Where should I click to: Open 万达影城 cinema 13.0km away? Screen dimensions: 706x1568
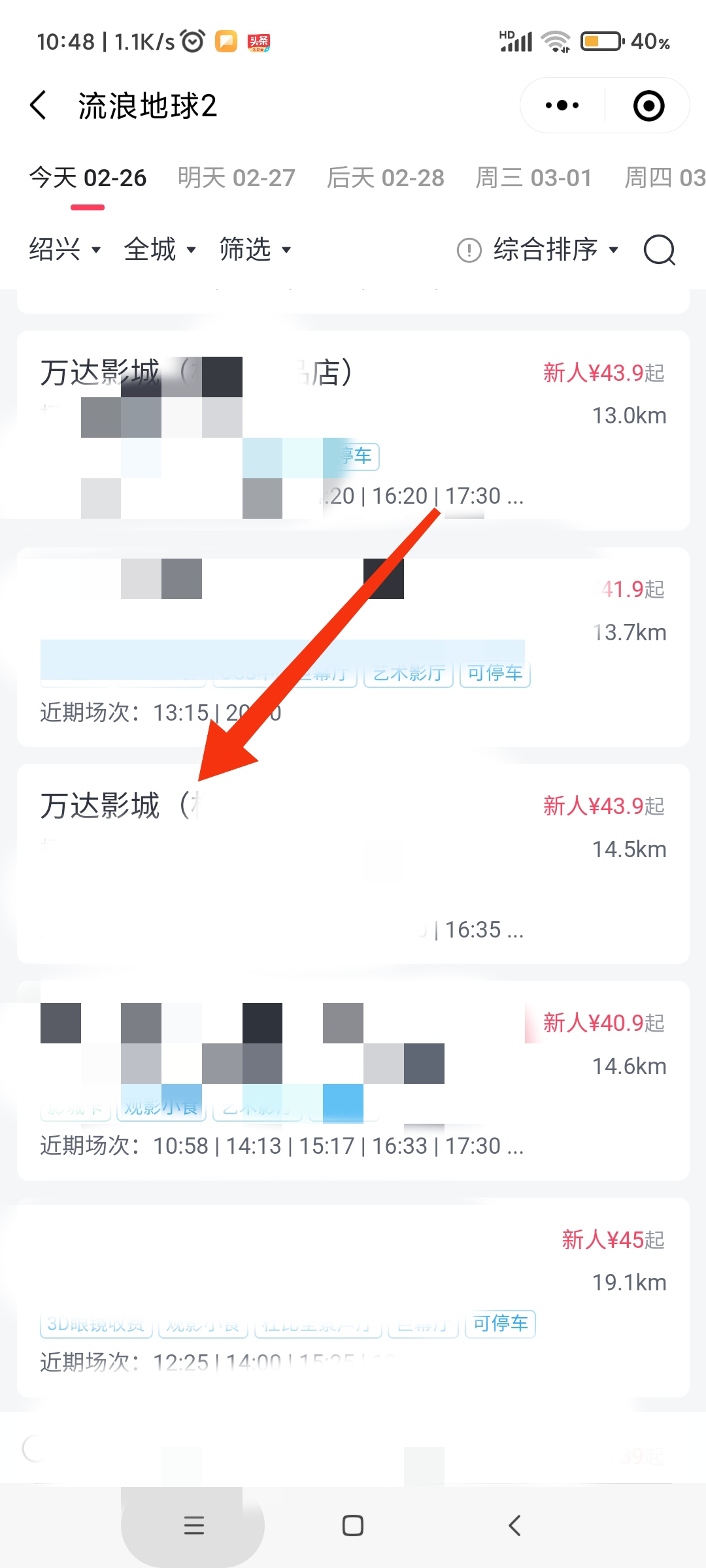[353, 431]
